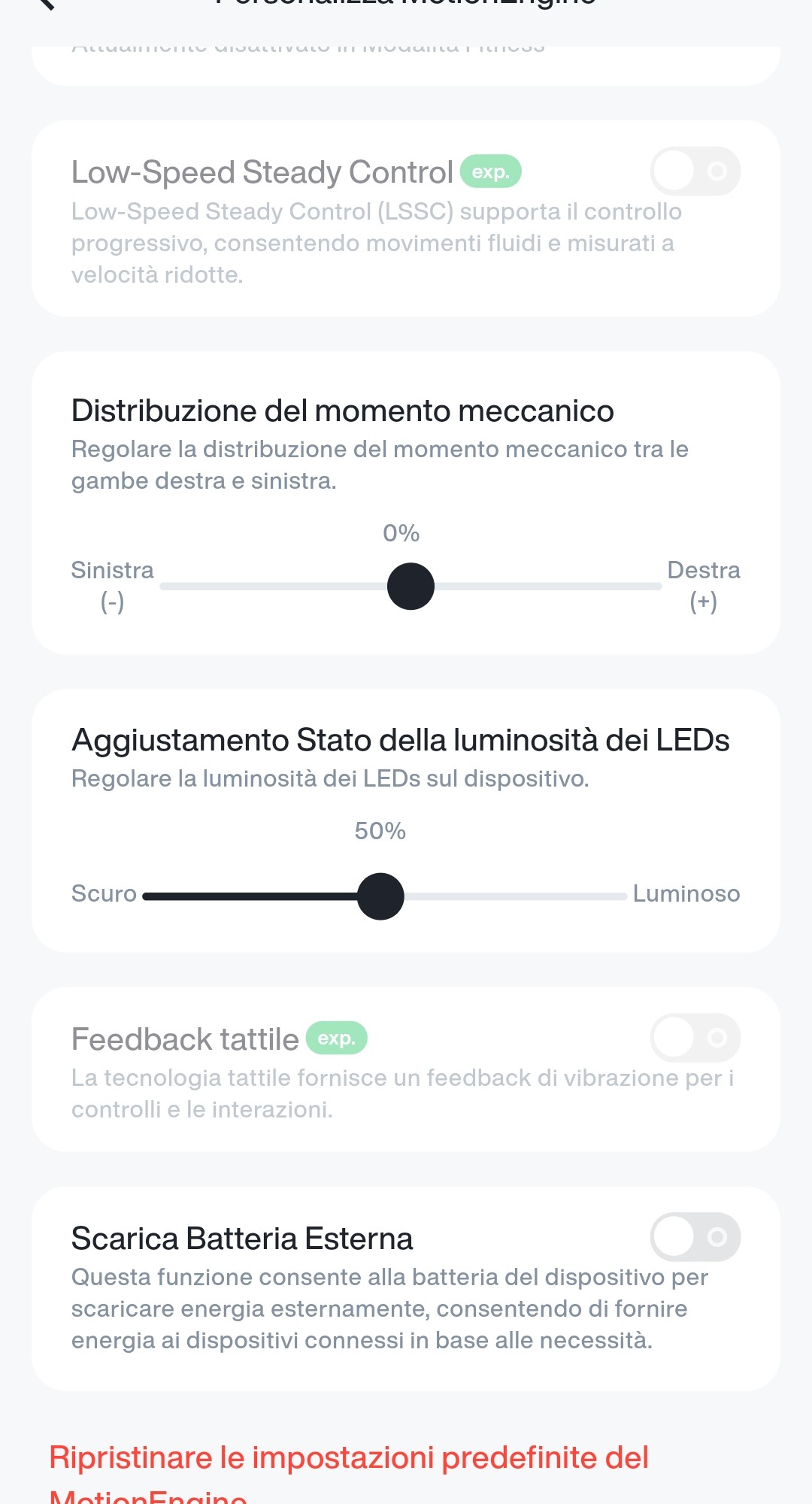
Task: Enable the Feedback tattile switch
Action: point(695,1038)
